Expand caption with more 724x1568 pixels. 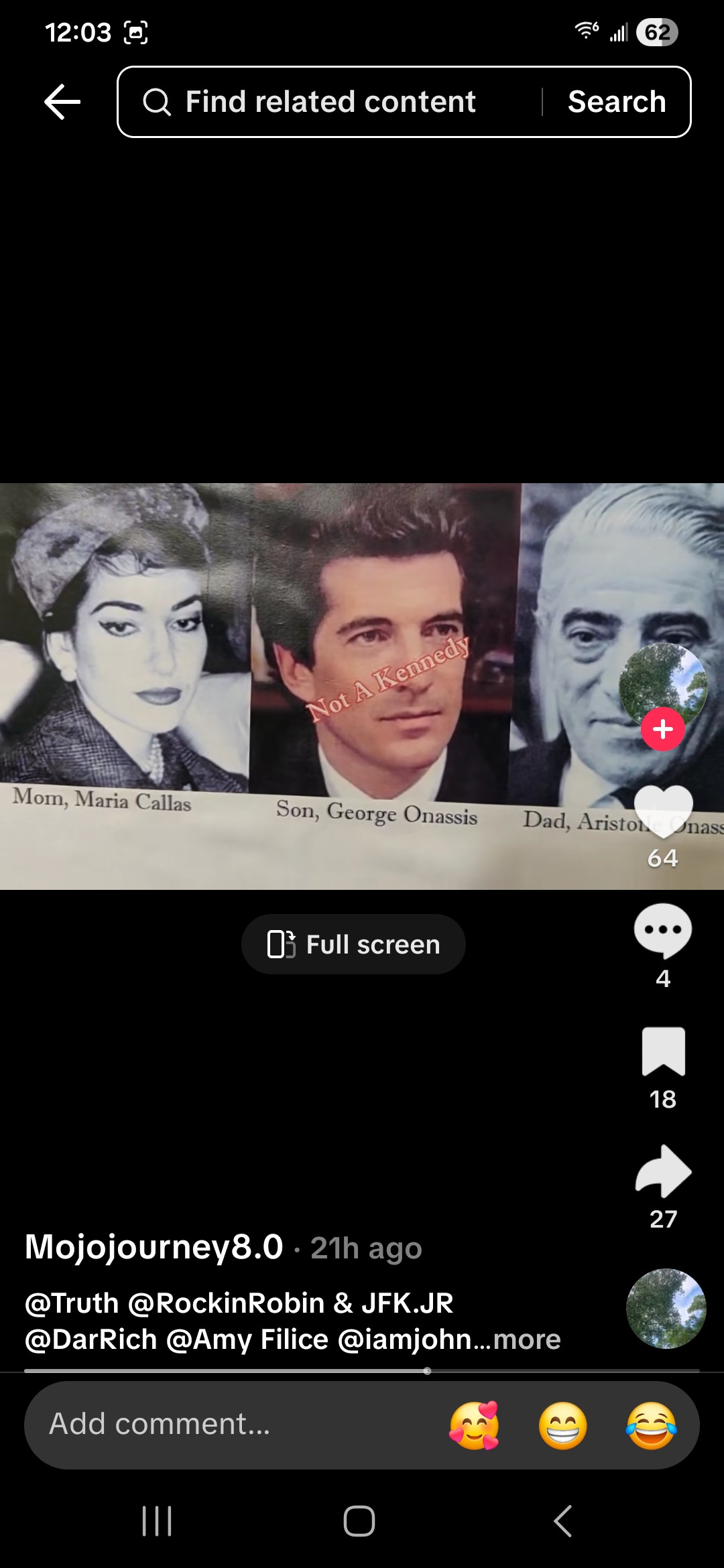527,1340
